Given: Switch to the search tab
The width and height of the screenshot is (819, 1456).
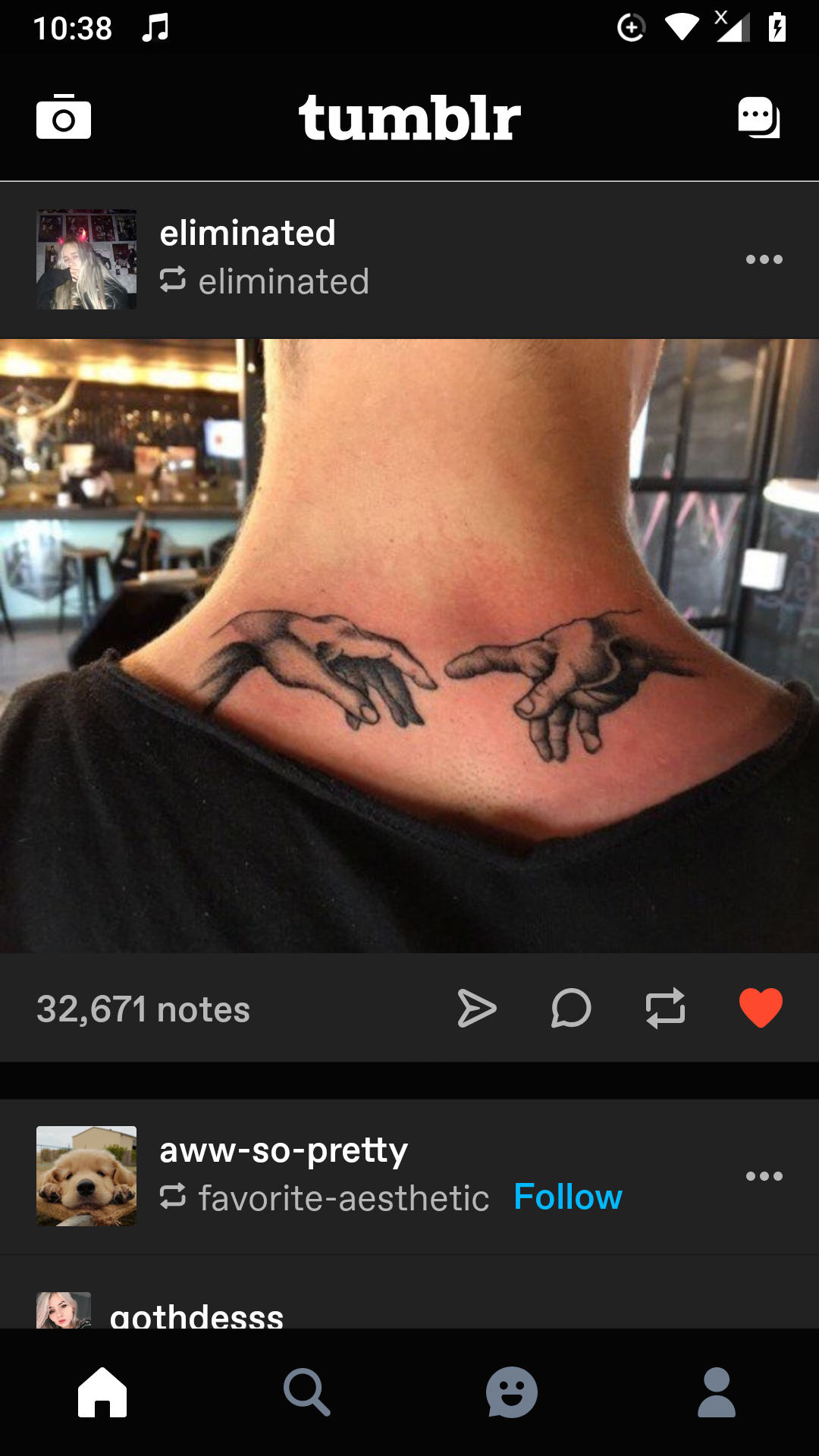Looking at the screenshot, I should point(307,1392).
